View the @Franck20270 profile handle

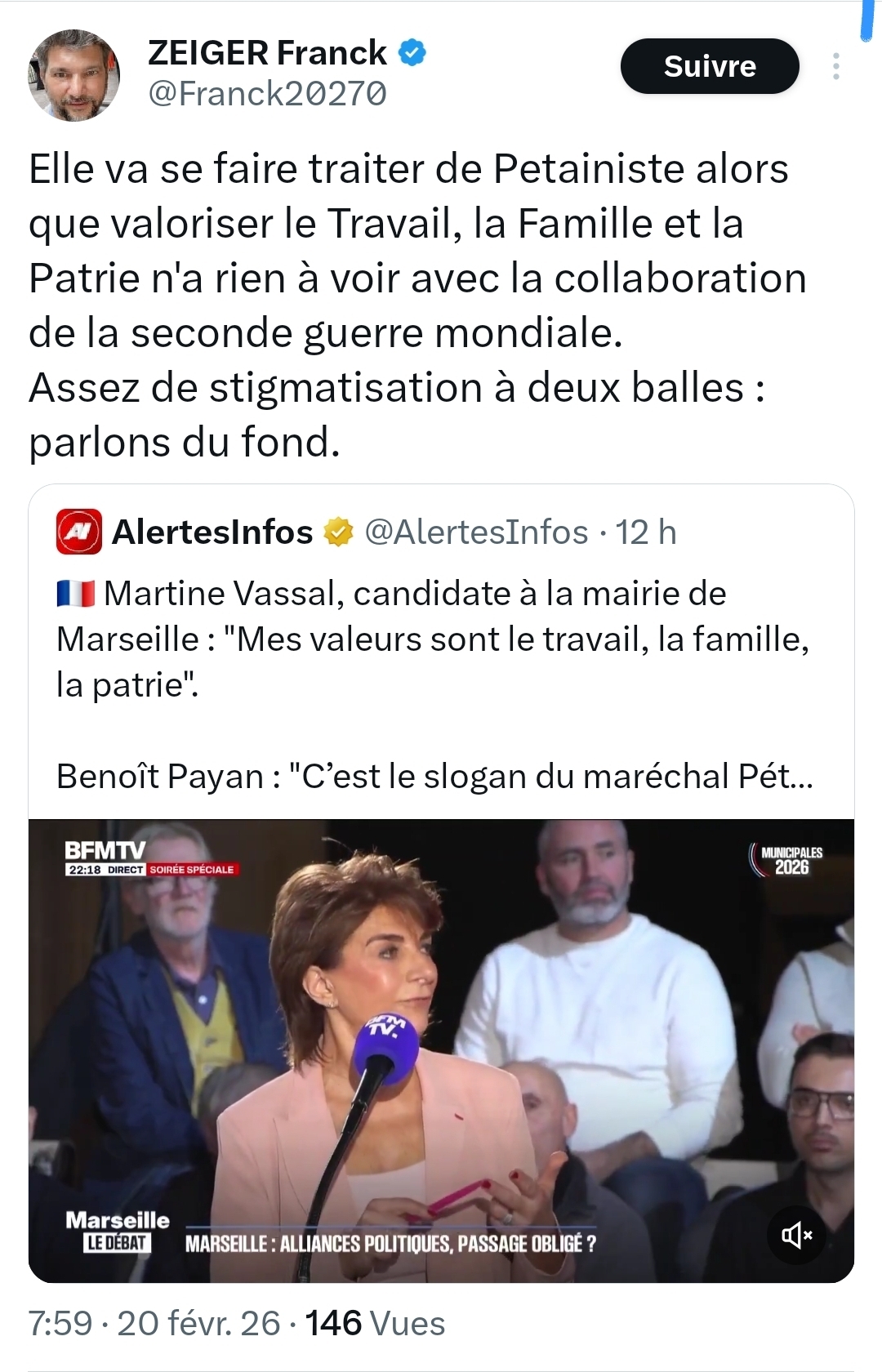[x=267, y=94]
